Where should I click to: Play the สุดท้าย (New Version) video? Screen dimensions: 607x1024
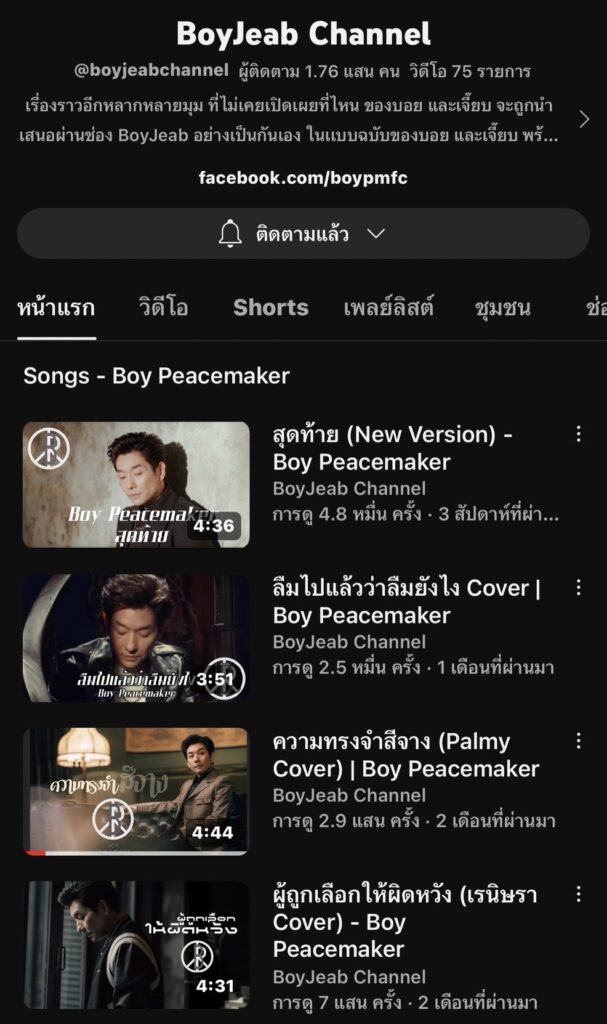136,485
